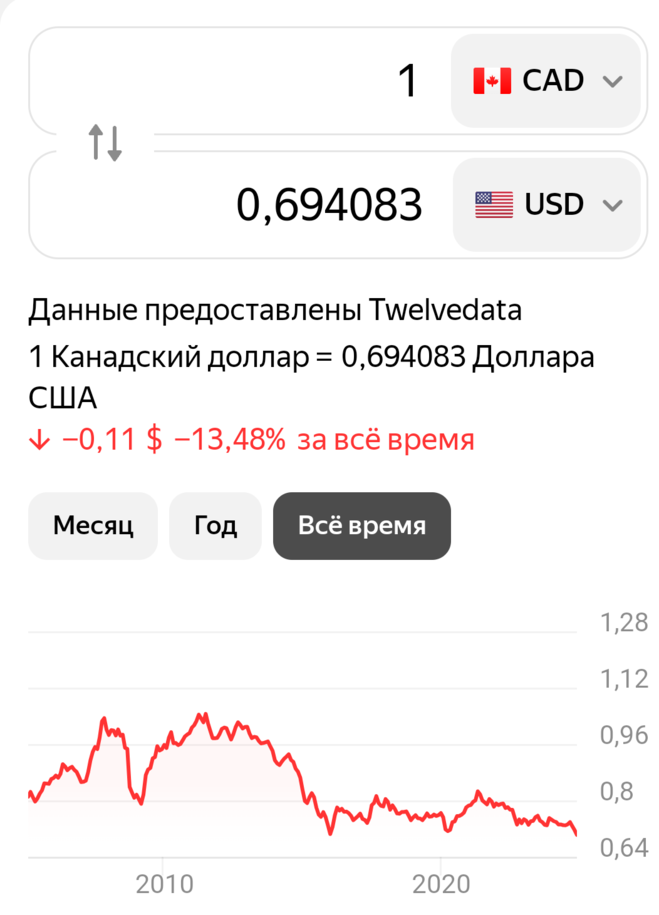Swap the CAD and USD currencies
The width and height of the screenshot is (659, 915).
point(105,143)
